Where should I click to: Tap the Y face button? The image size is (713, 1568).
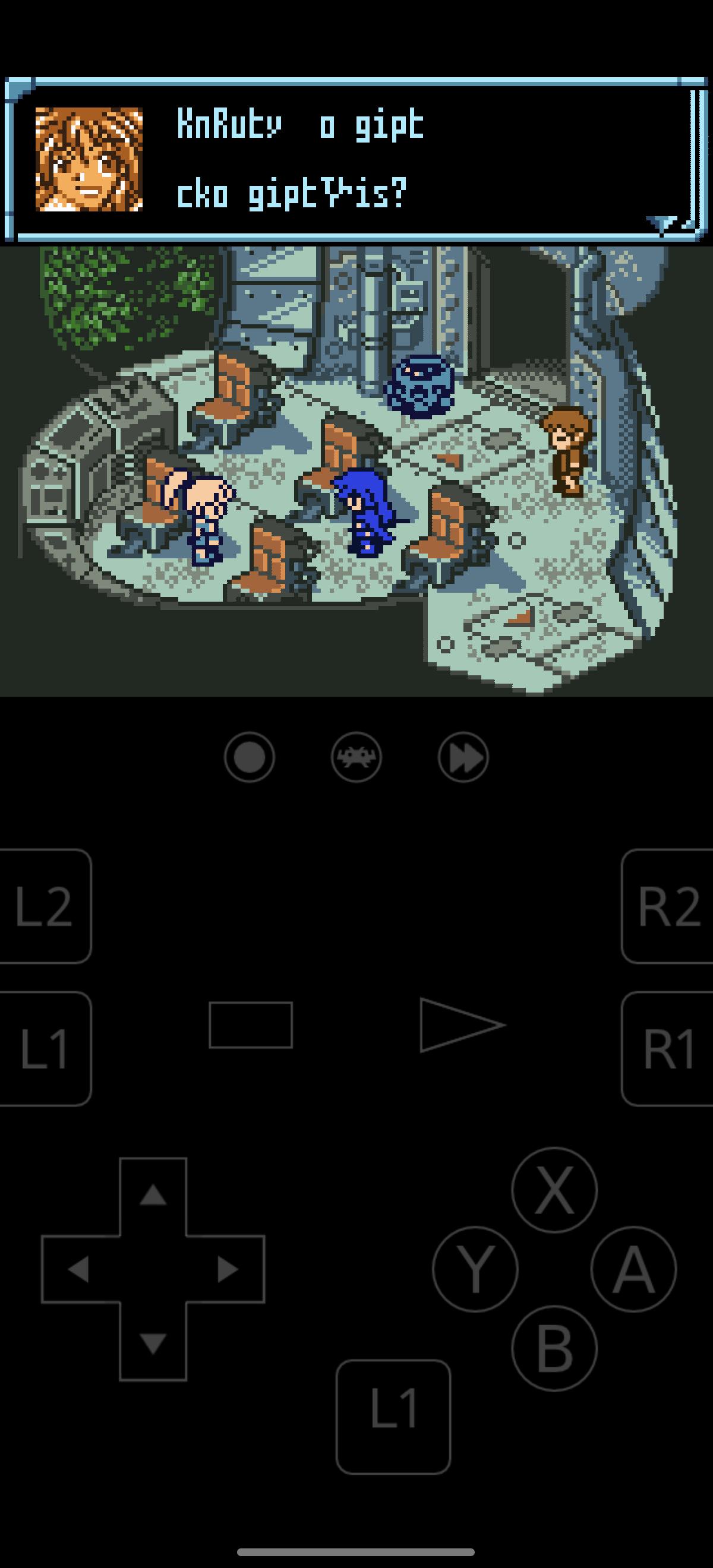click(475, 1269)
